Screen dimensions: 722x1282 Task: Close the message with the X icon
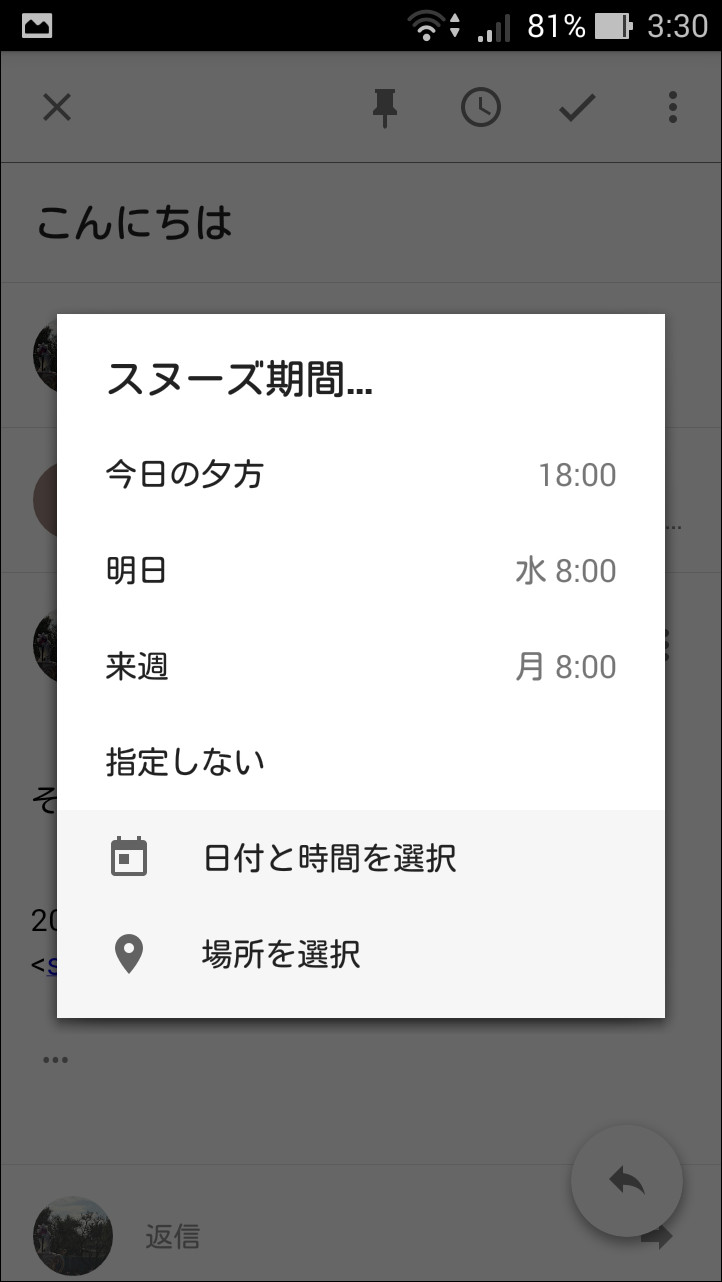point(57,107)
